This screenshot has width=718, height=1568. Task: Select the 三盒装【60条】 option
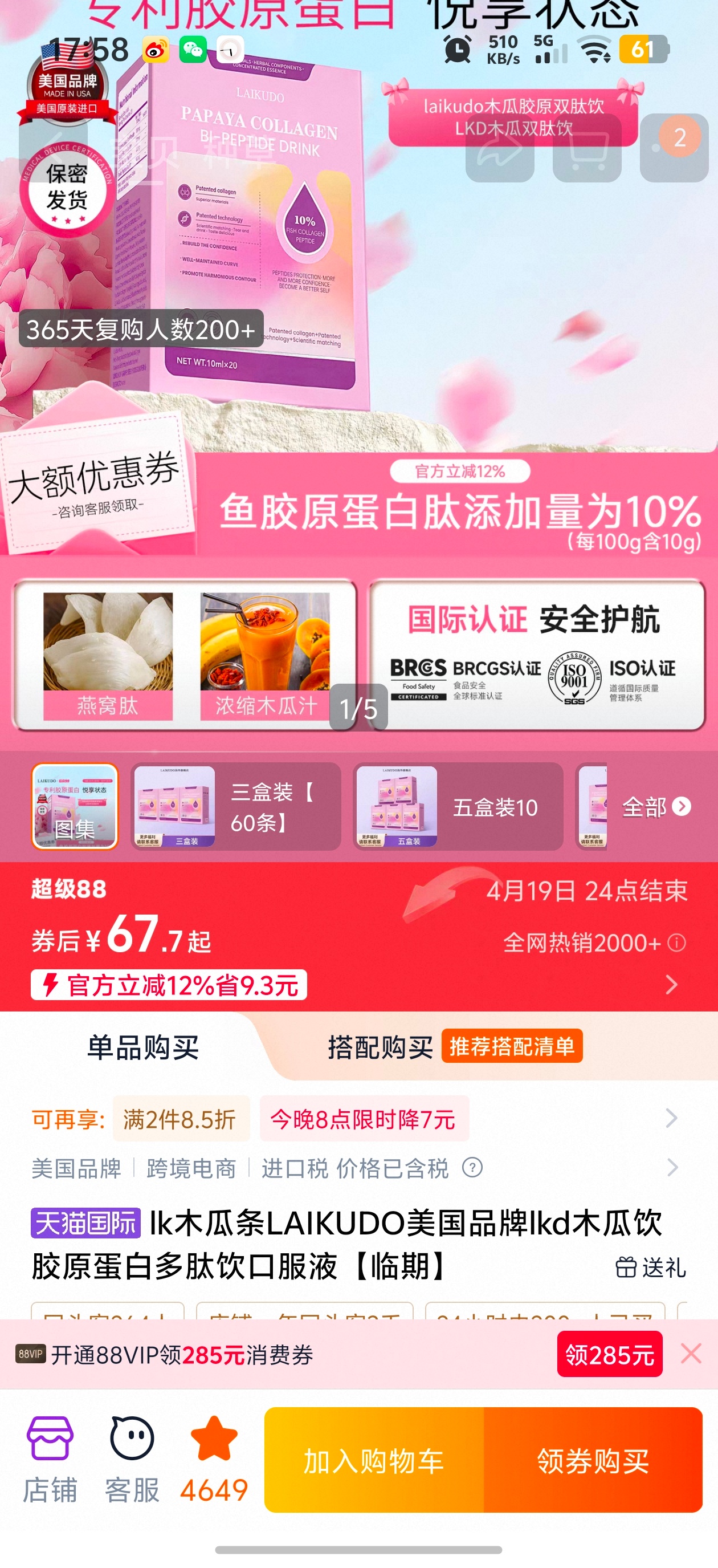coord(235,806)
